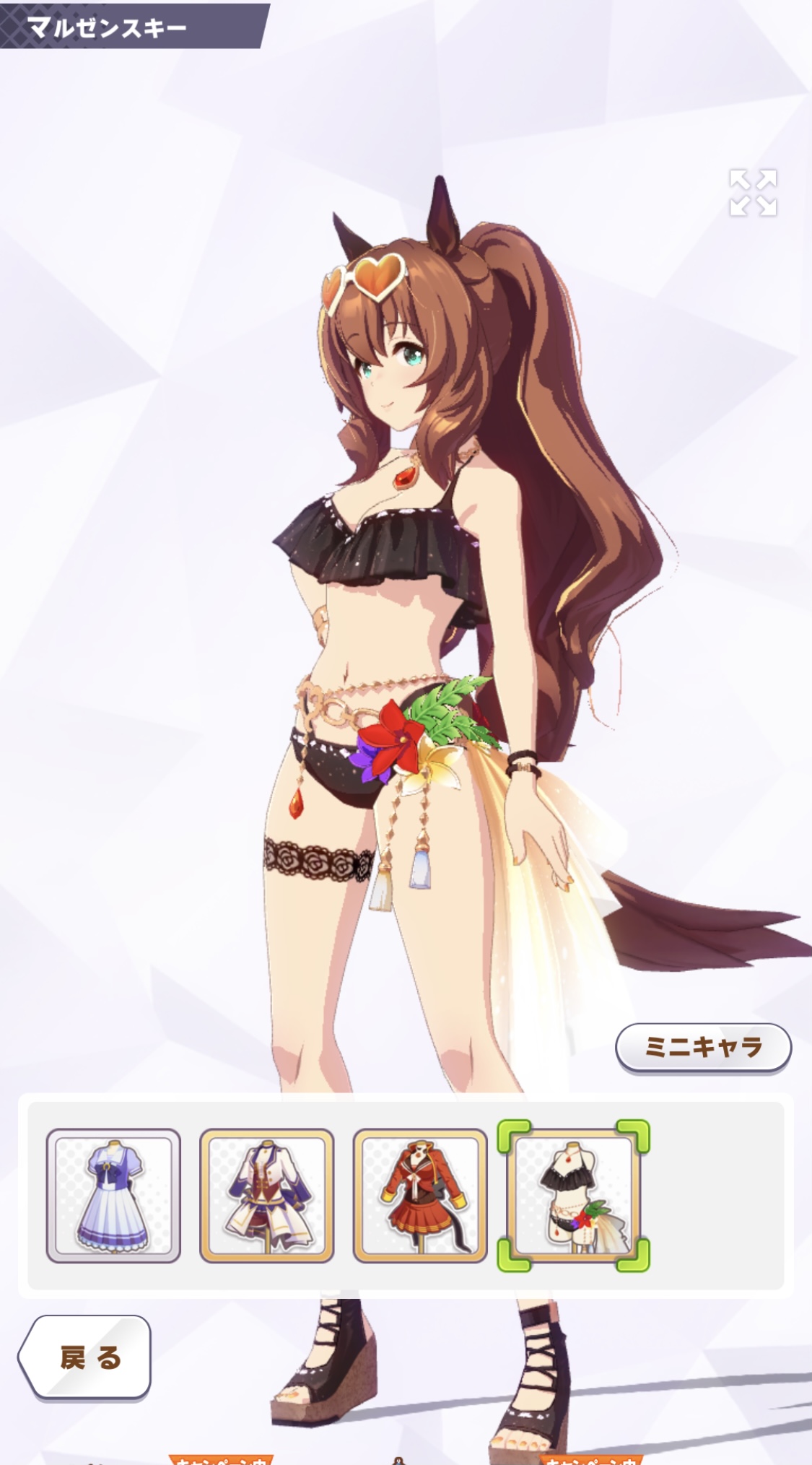Select the red jacket and skirt outfit

[420, 1196]
